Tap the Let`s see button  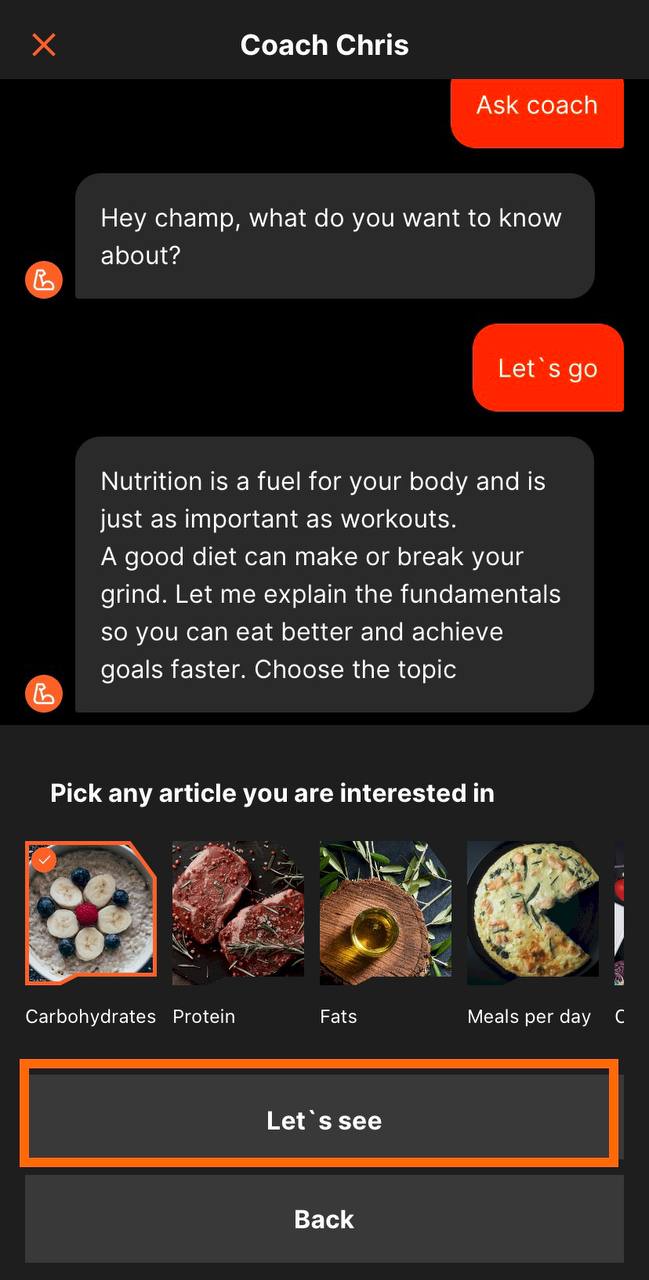pyautogui.click(x=324, y=1121)
